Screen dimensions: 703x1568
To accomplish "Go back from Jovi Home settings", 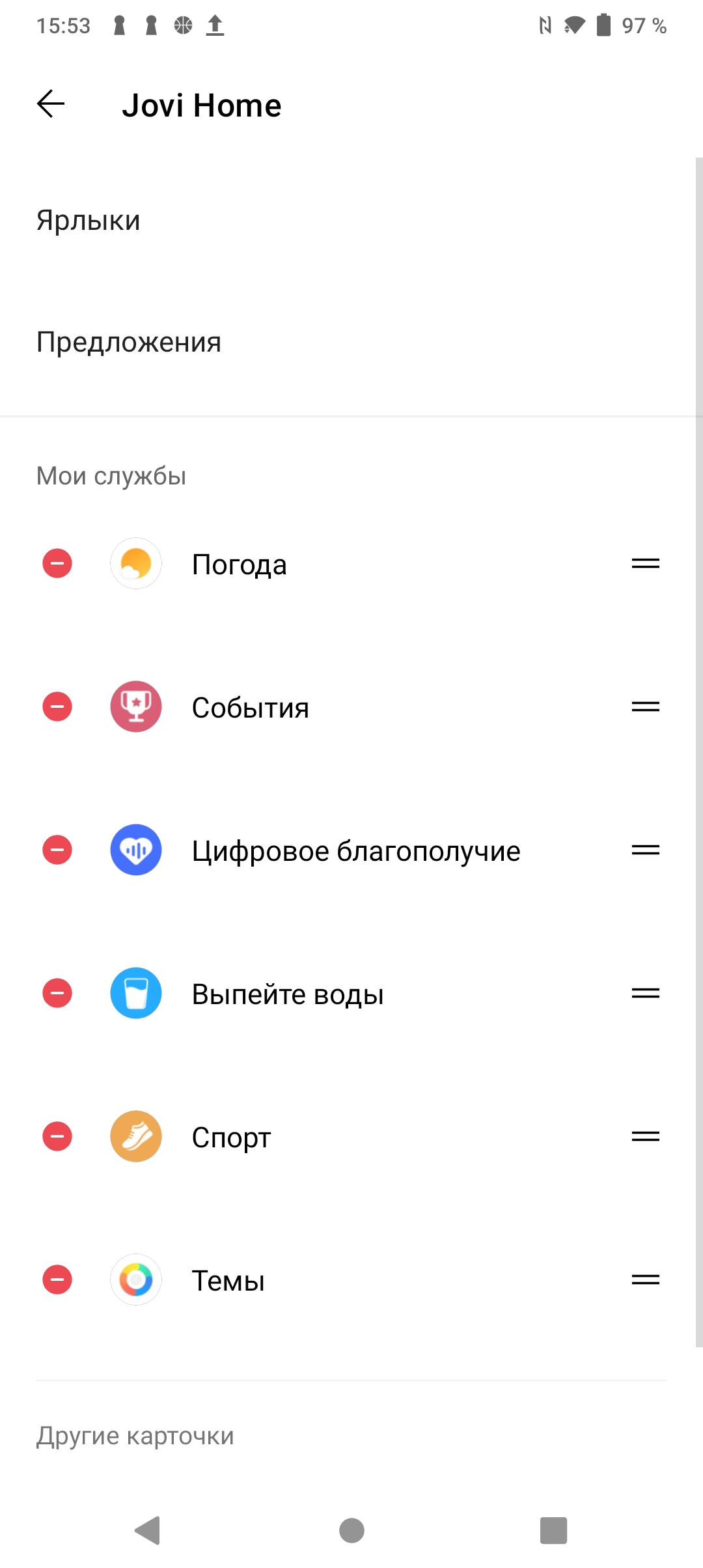I will 51,104.
